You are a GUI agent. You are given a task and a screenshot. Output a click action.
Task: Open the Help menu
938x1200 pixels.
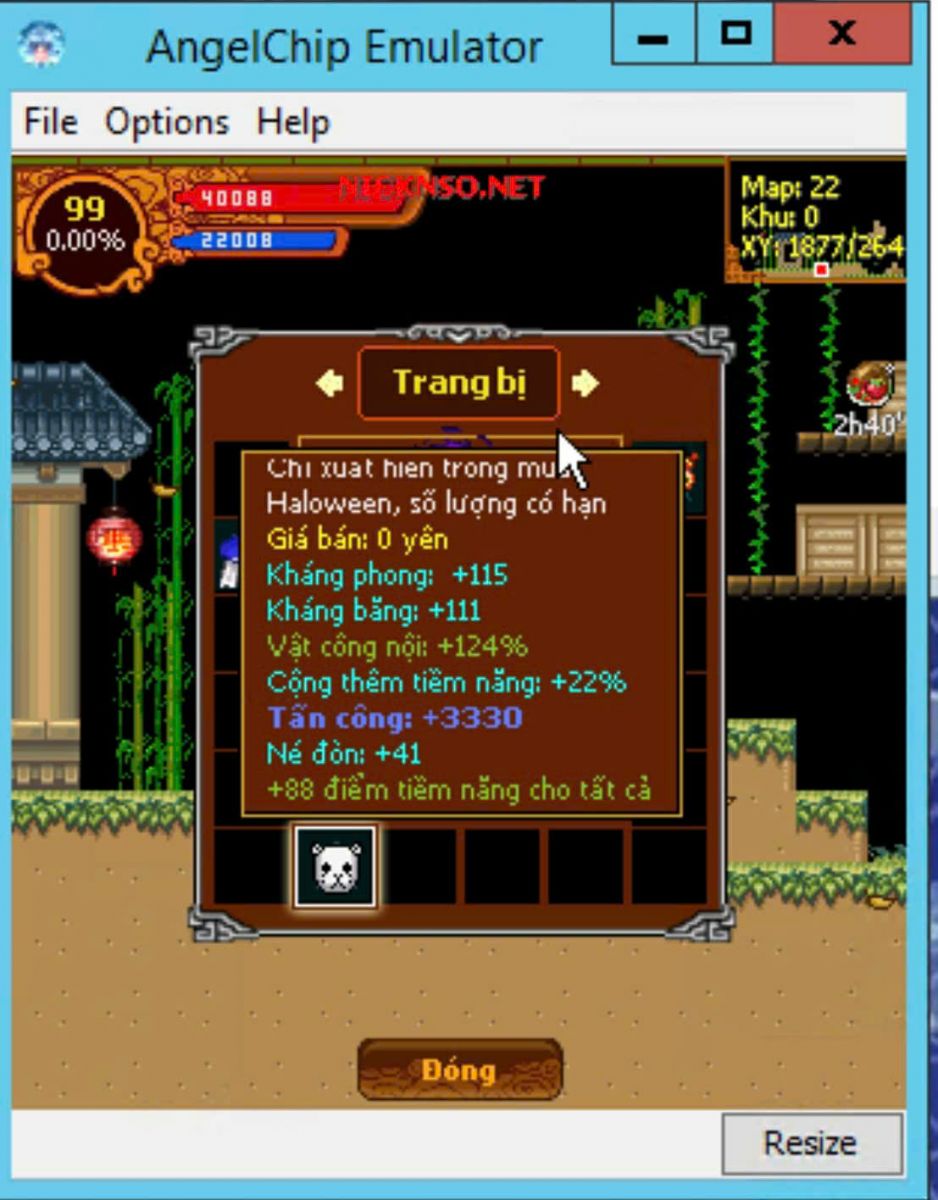point(293,122)
